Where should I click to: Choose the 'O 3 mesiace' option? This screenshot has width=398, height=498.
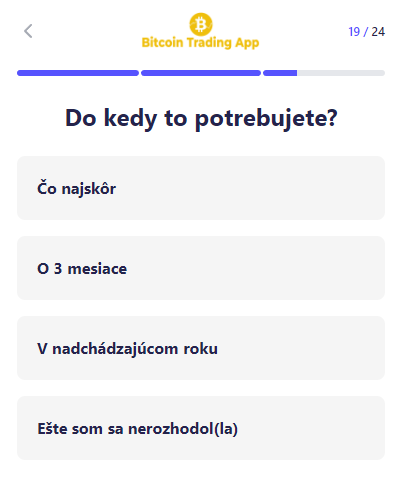coord(201,268)
